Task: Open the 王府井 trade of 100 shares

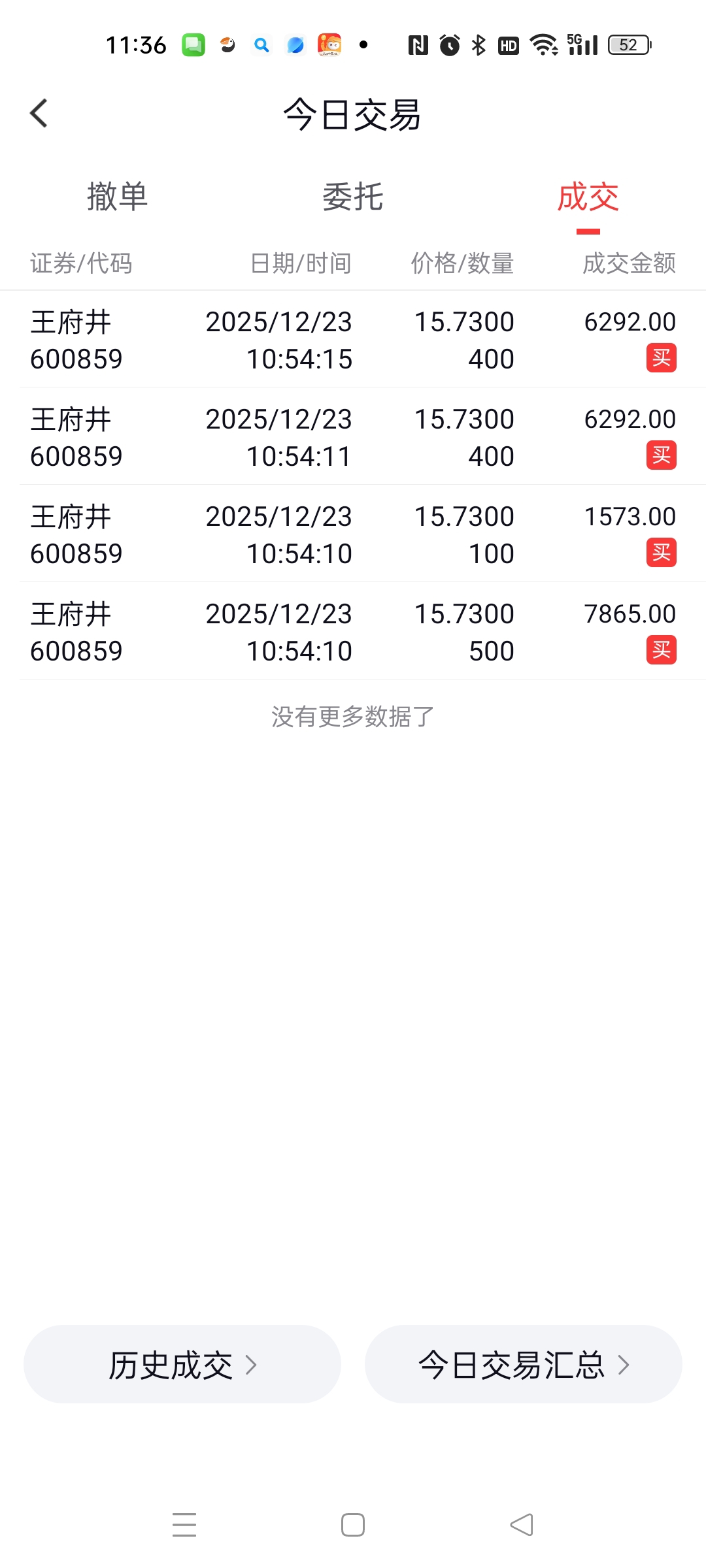Action: [353, 534]
